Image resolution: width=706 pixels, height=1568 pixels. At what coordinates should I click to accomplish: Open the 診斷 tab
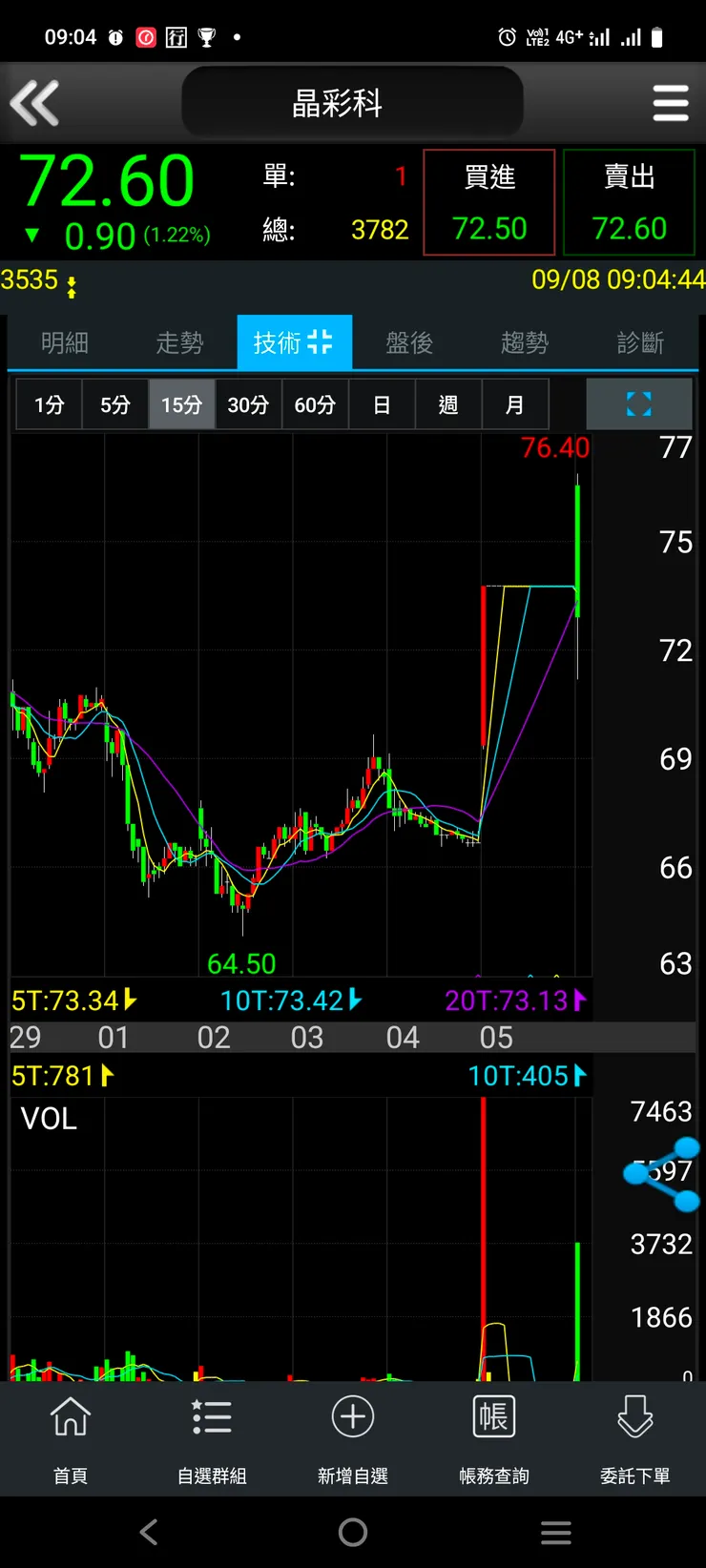click(x=640, y=342)
